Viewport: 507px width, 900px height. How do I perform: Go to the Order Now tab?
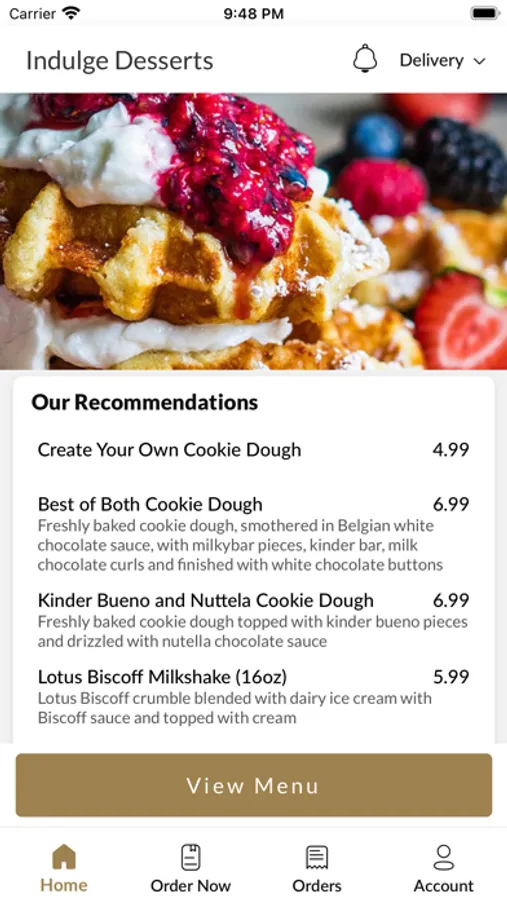191,868
